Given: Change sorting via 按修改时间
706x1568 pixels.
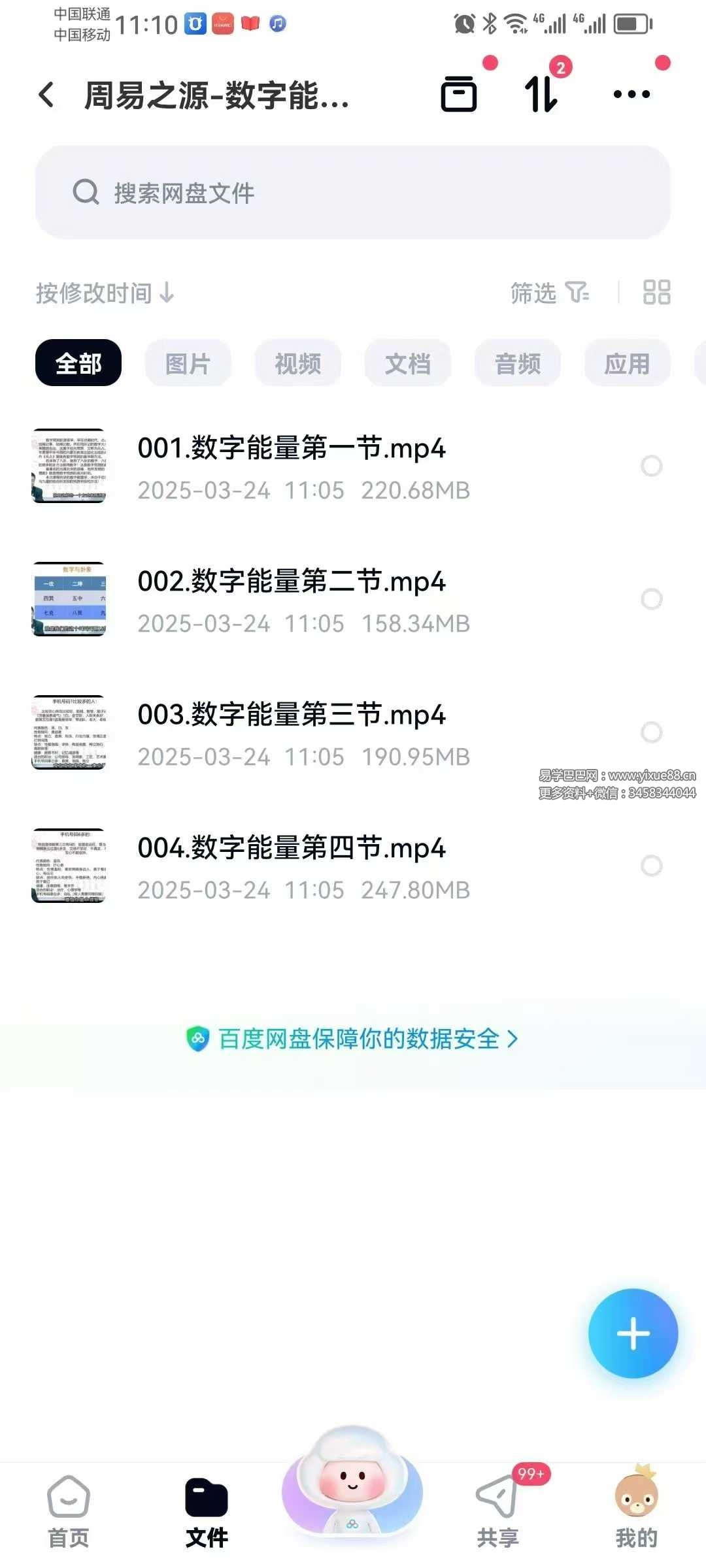Looking at the screenshot, I should pyautogui.click(x=105, y=293).
